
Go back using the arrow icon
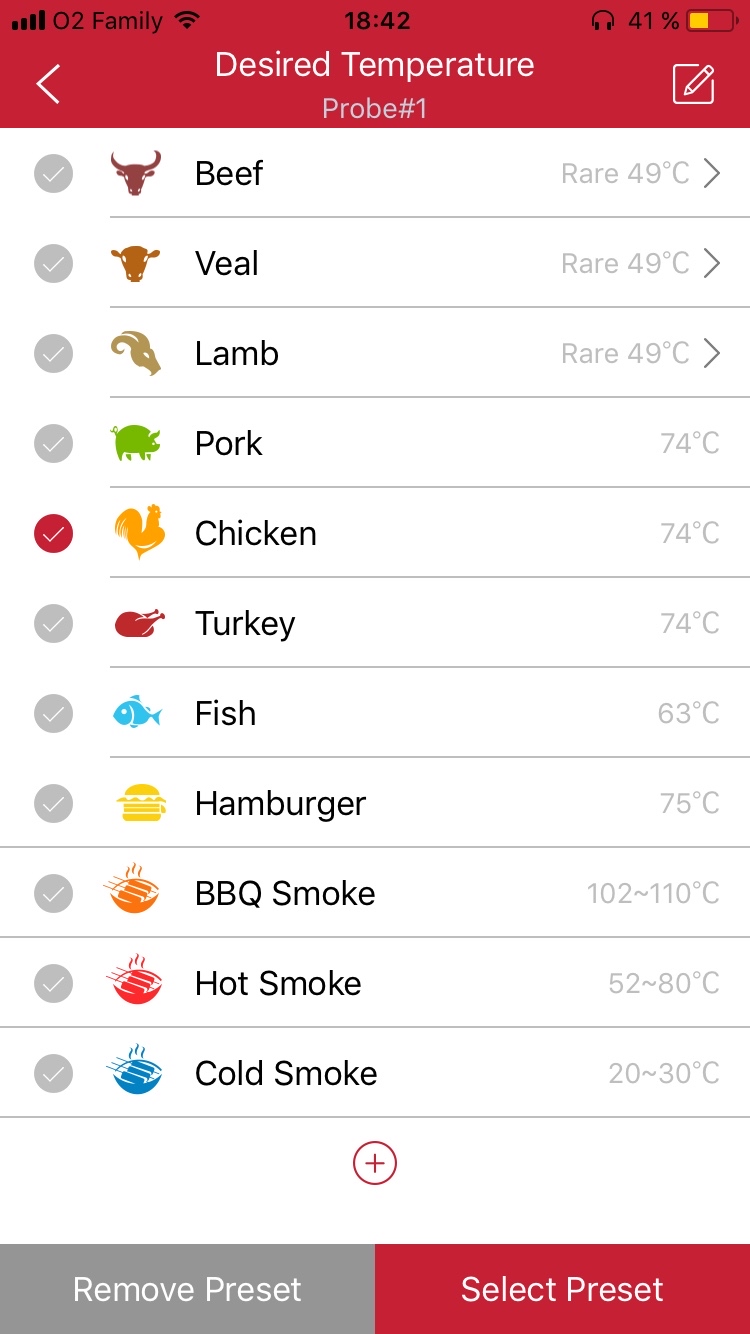pyautogui.click(x=48, y=84)
